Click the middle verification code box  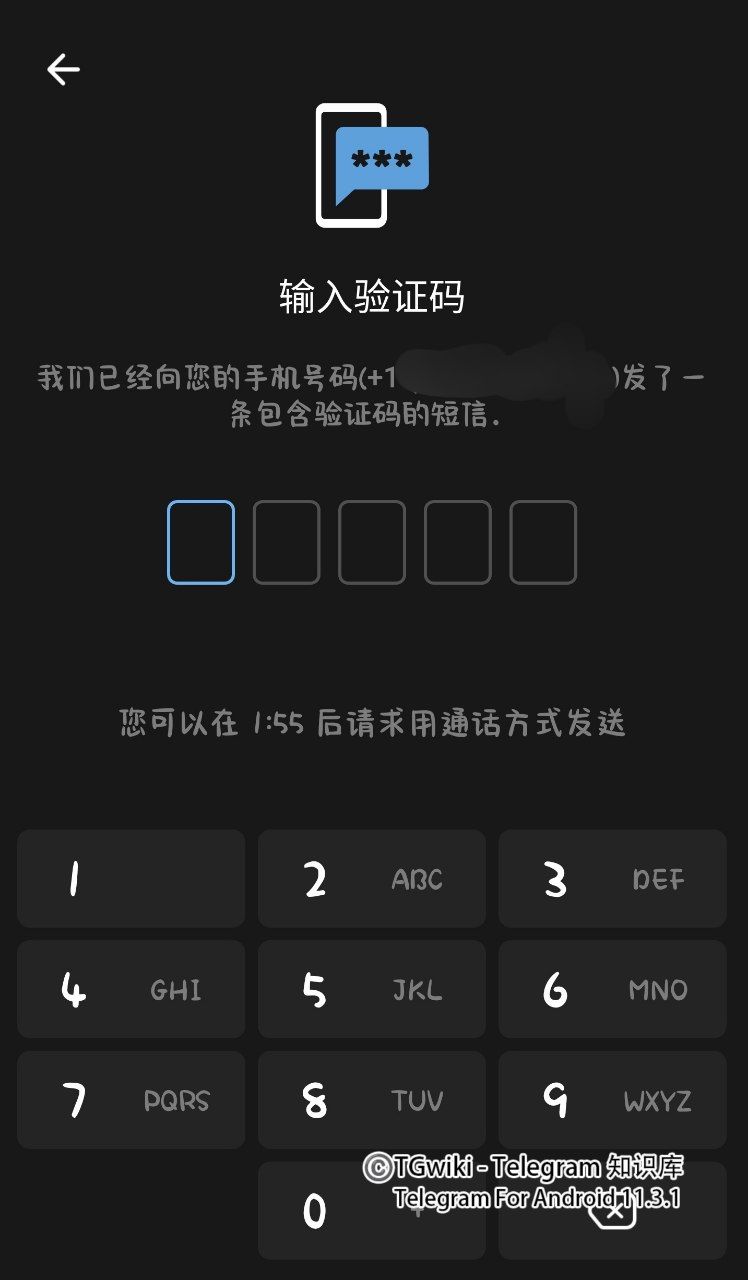coord(371,541)
